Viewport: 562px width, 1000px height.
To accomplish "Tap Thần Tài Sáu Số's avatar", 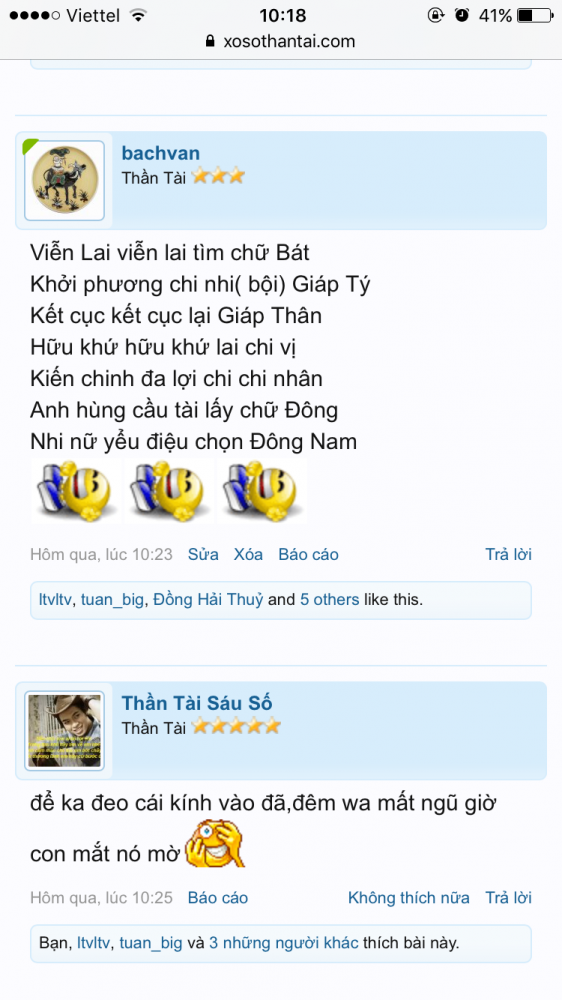I will (x=64, y=731).
